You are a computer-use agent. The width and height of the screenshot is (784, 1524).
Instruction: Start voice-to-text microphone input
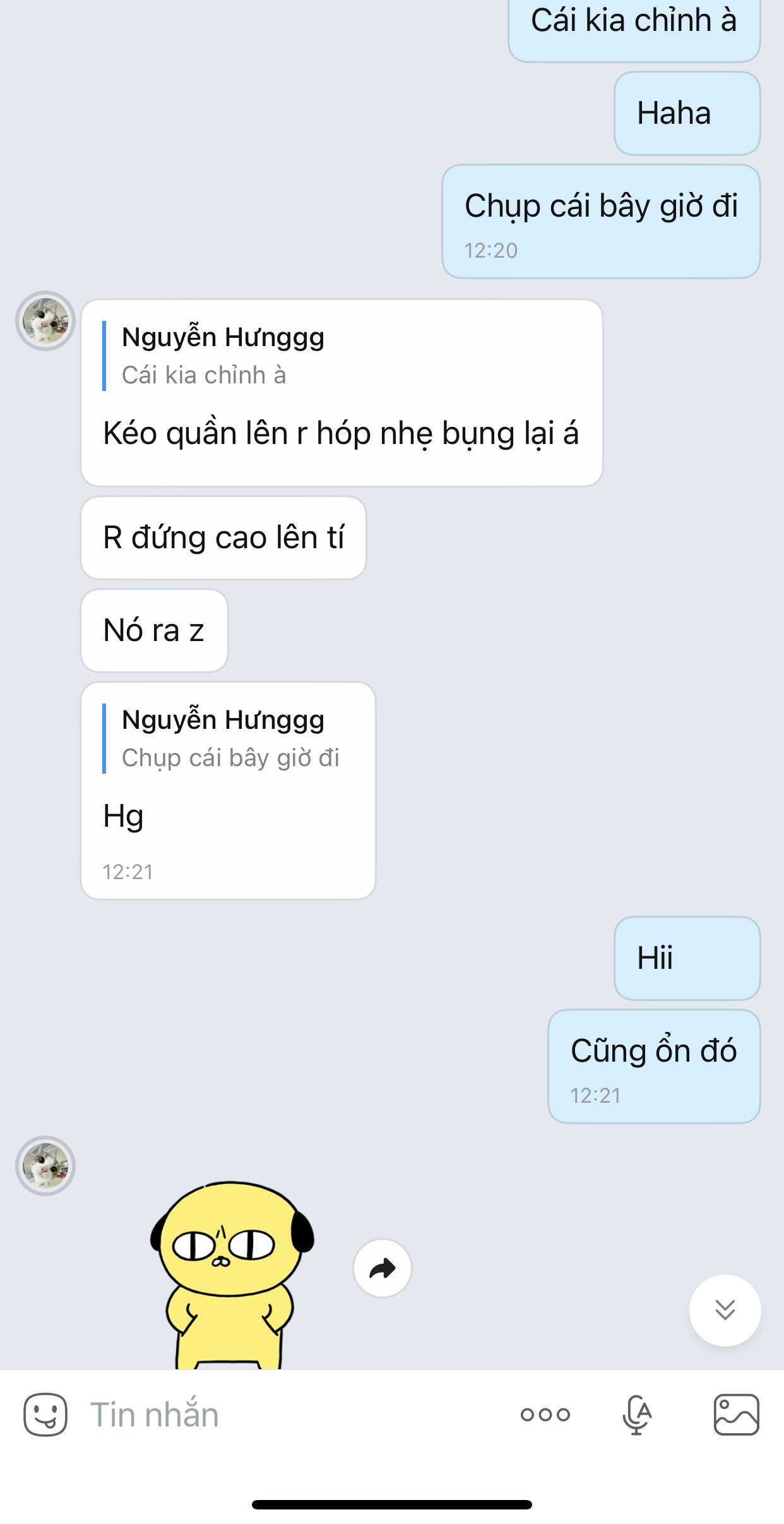click(636, 1414)
